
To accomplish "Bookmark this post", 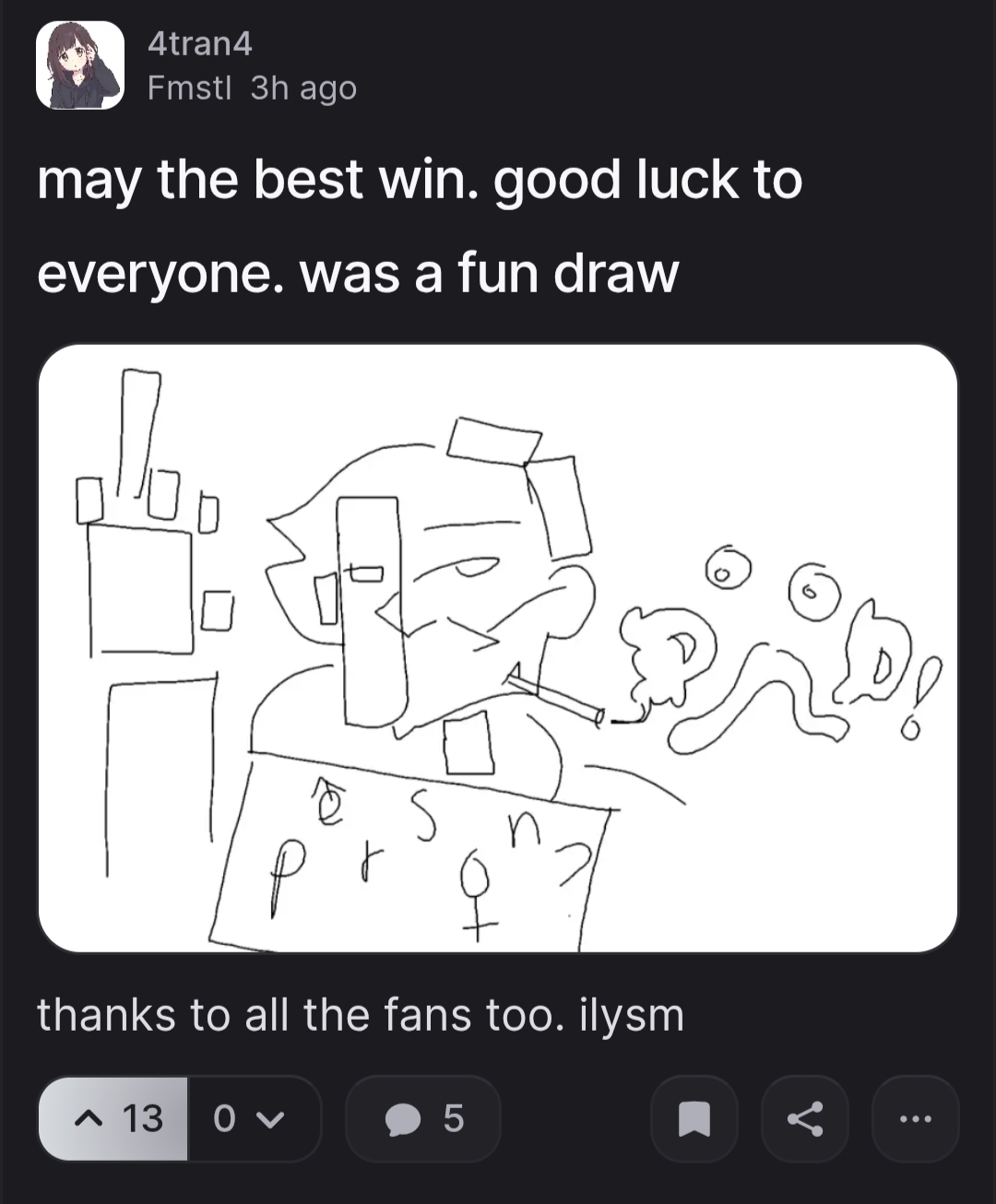I will [x=694, y=1118].
